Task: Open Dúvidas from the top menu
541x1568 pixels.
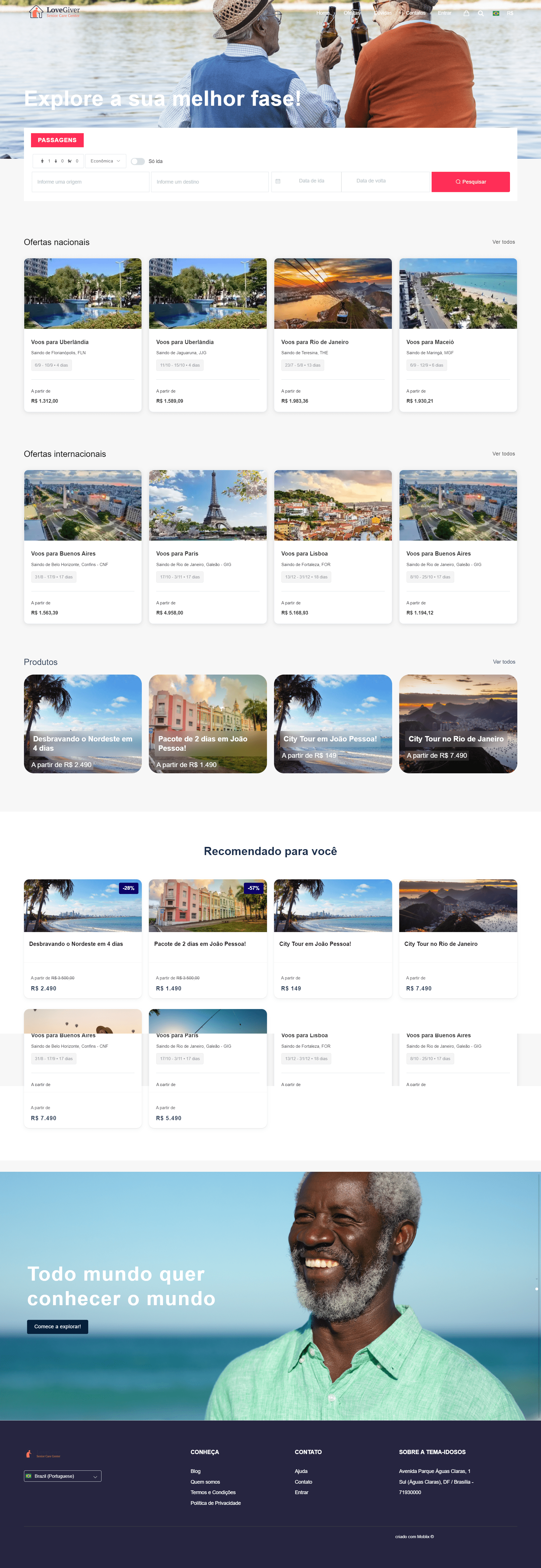Action: click(383, 13)
